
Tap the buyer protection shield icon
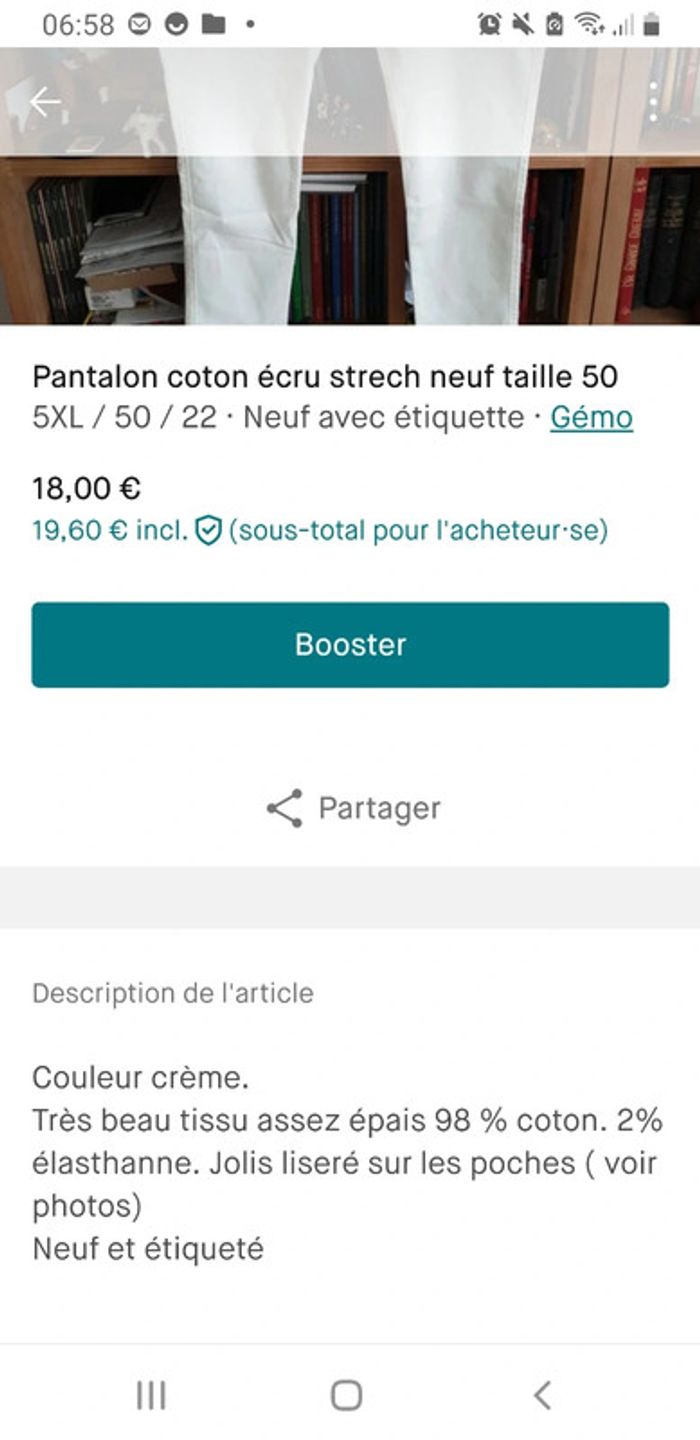208,531
